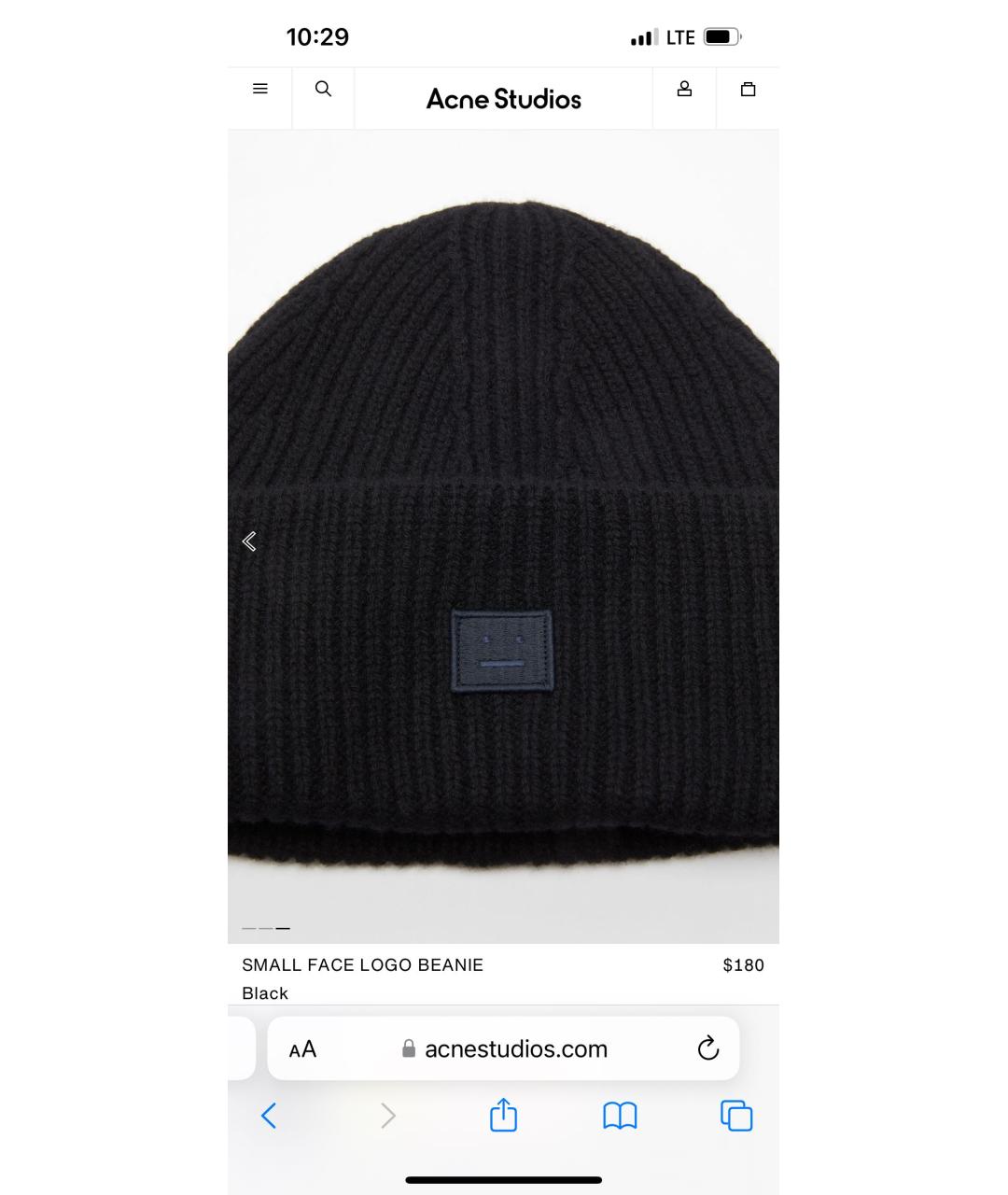This screenshot has height=1195, width=1008.
Task: Go to Acne Studios homepage
Action: tap(503, 99)
